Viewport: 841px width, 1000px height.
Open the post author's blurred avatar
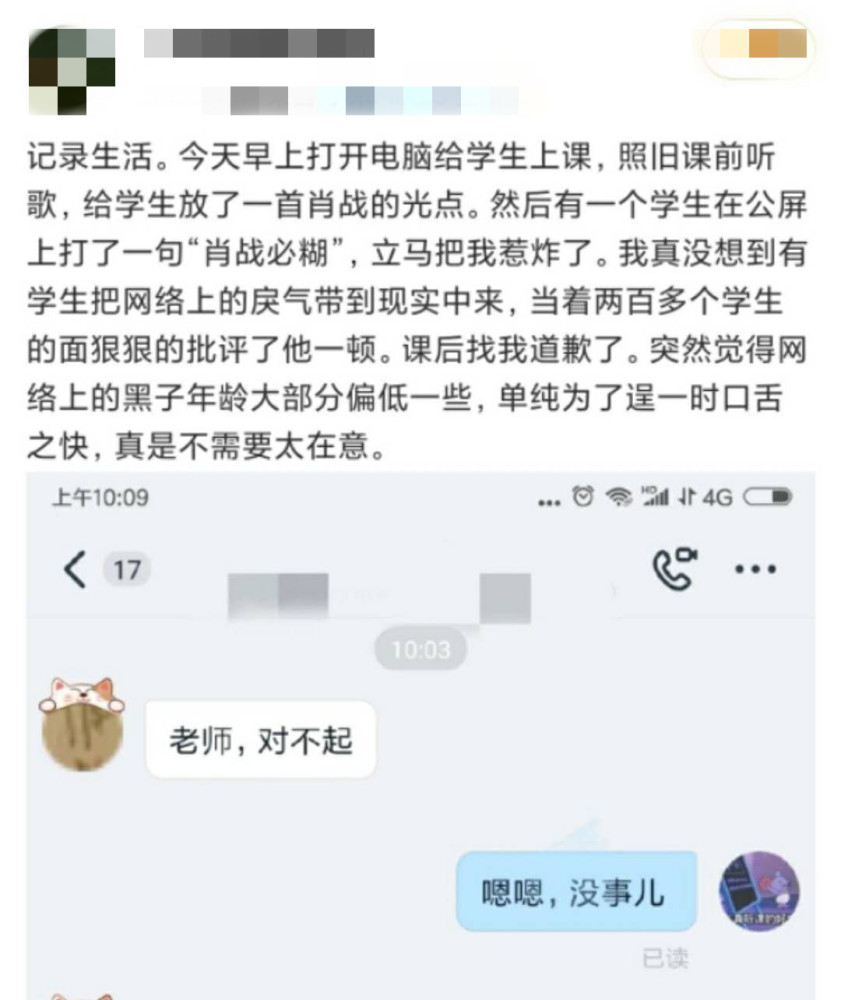pyautogui.click(x=71, y=69)
